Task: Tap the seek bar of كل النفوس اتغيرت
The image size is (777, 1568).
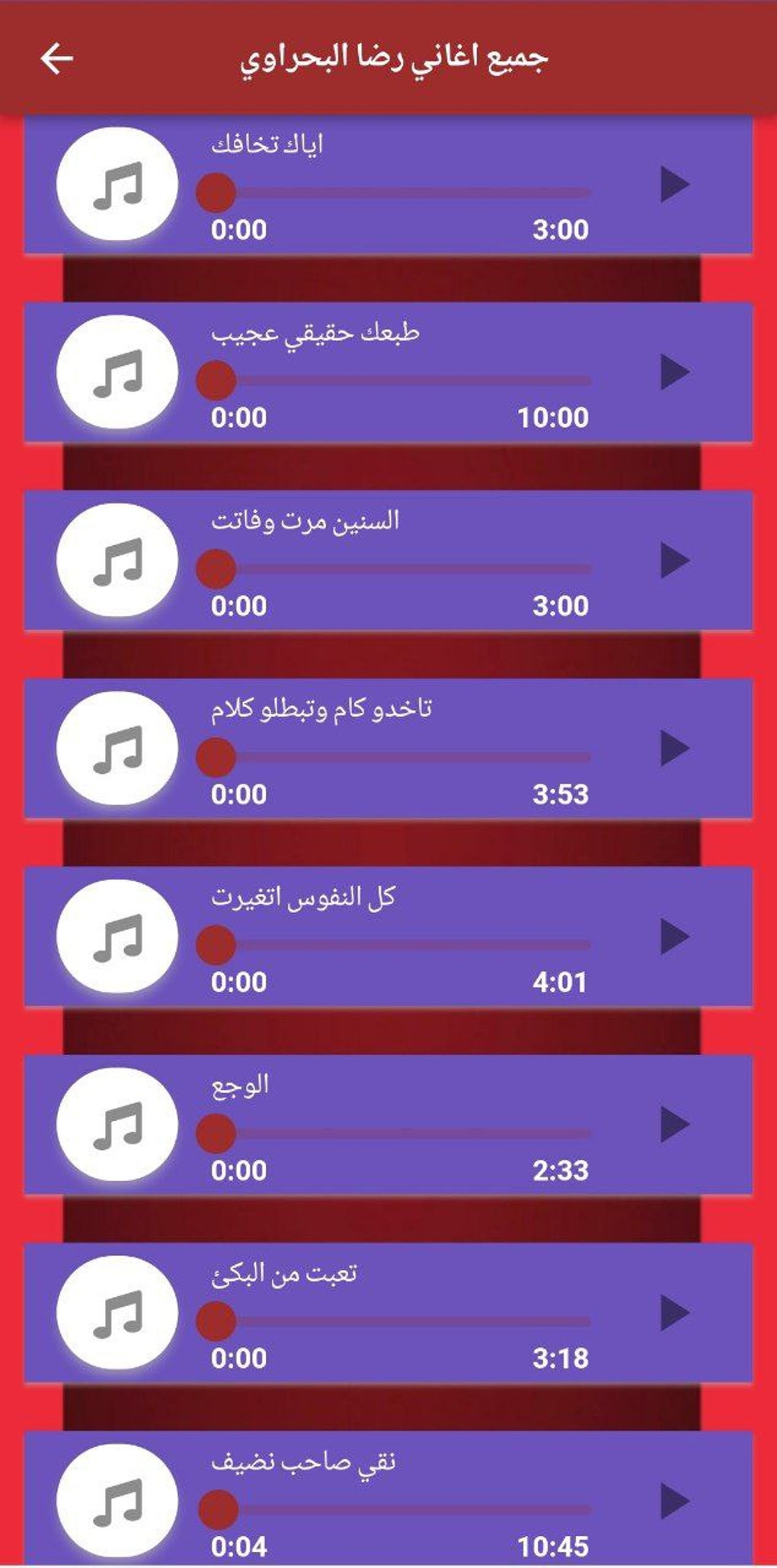Action: click(x=404, y=945)
